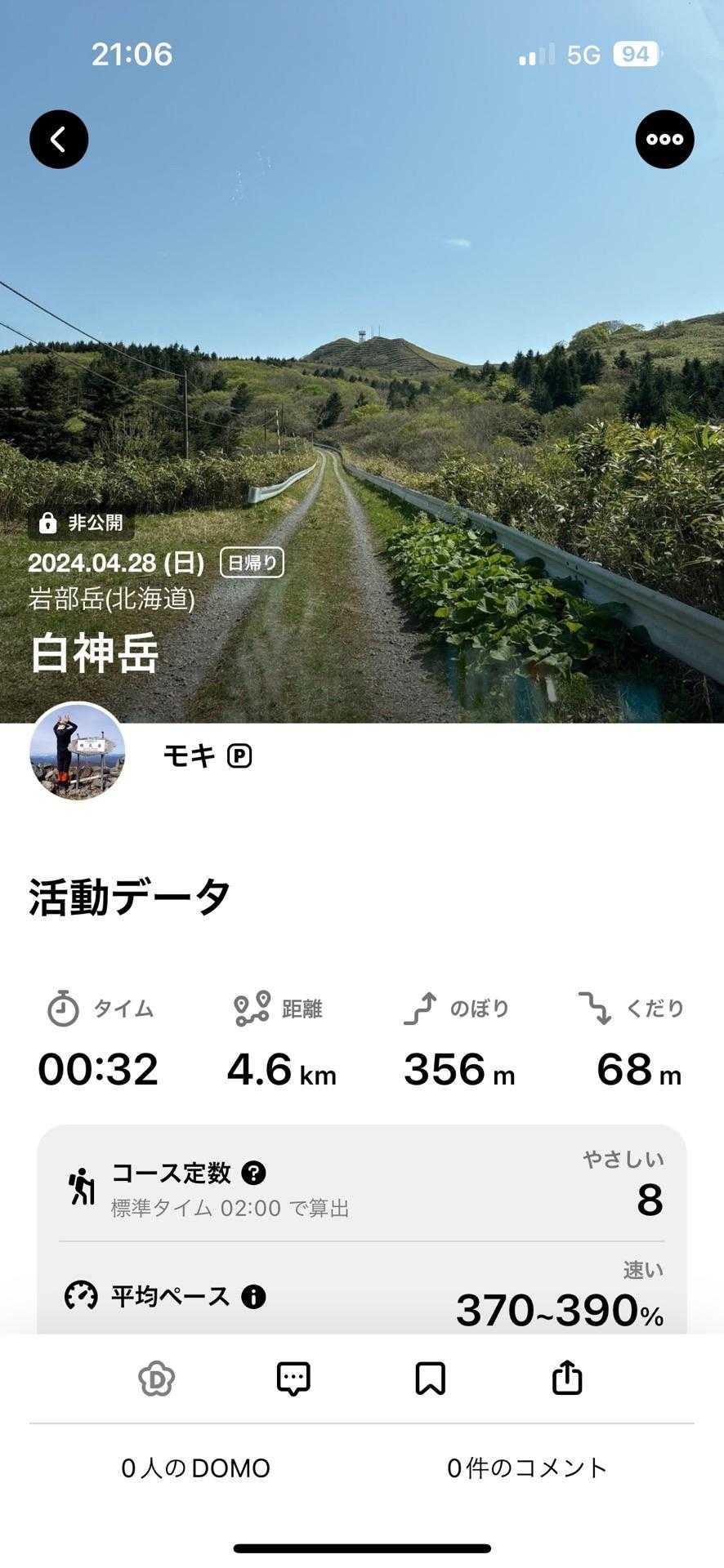Viewport: 724px width, 1568px height.
Task: Go back using the top-left arrow
Action: coord(59,140)
